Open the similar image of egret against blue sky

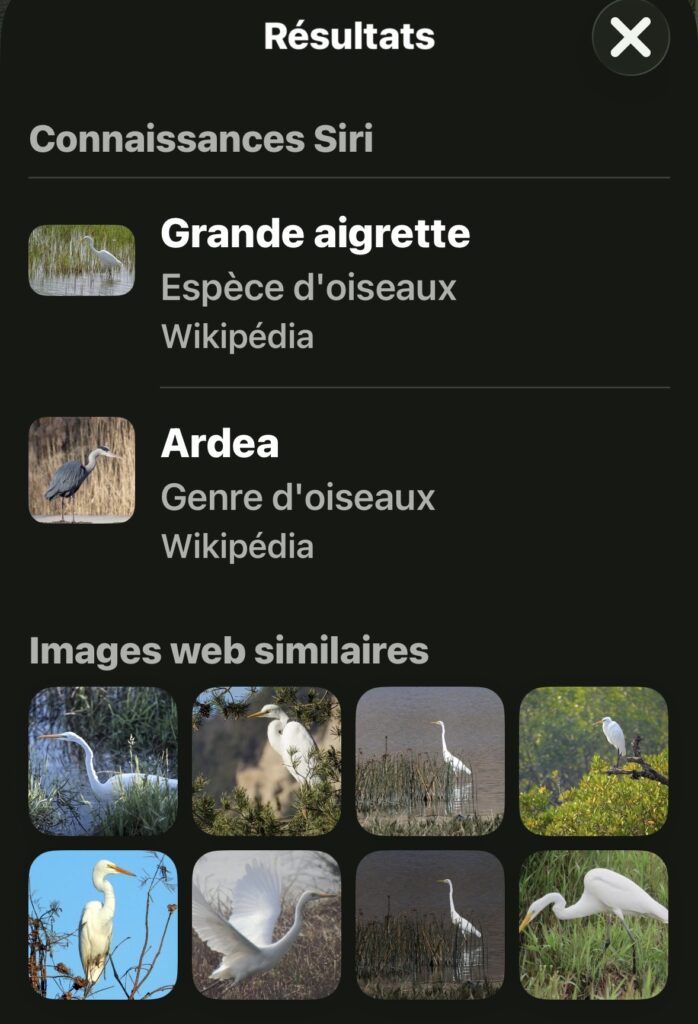tap(103, 924)
